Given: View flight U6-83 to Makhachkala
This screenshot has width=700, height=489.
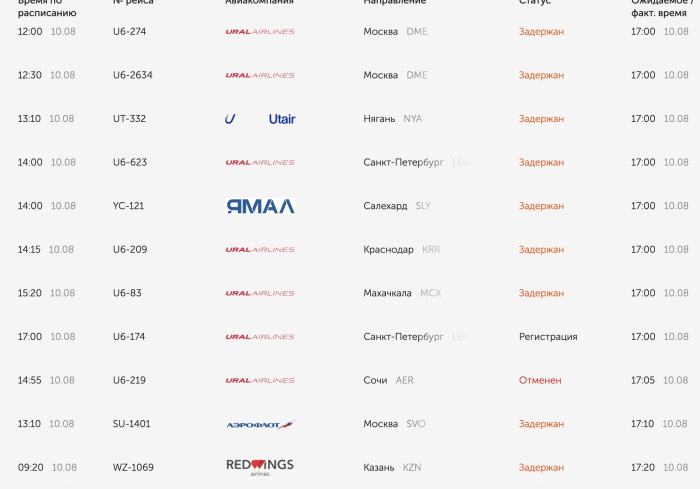Looking at the screenshot, I should pos(350,293).
